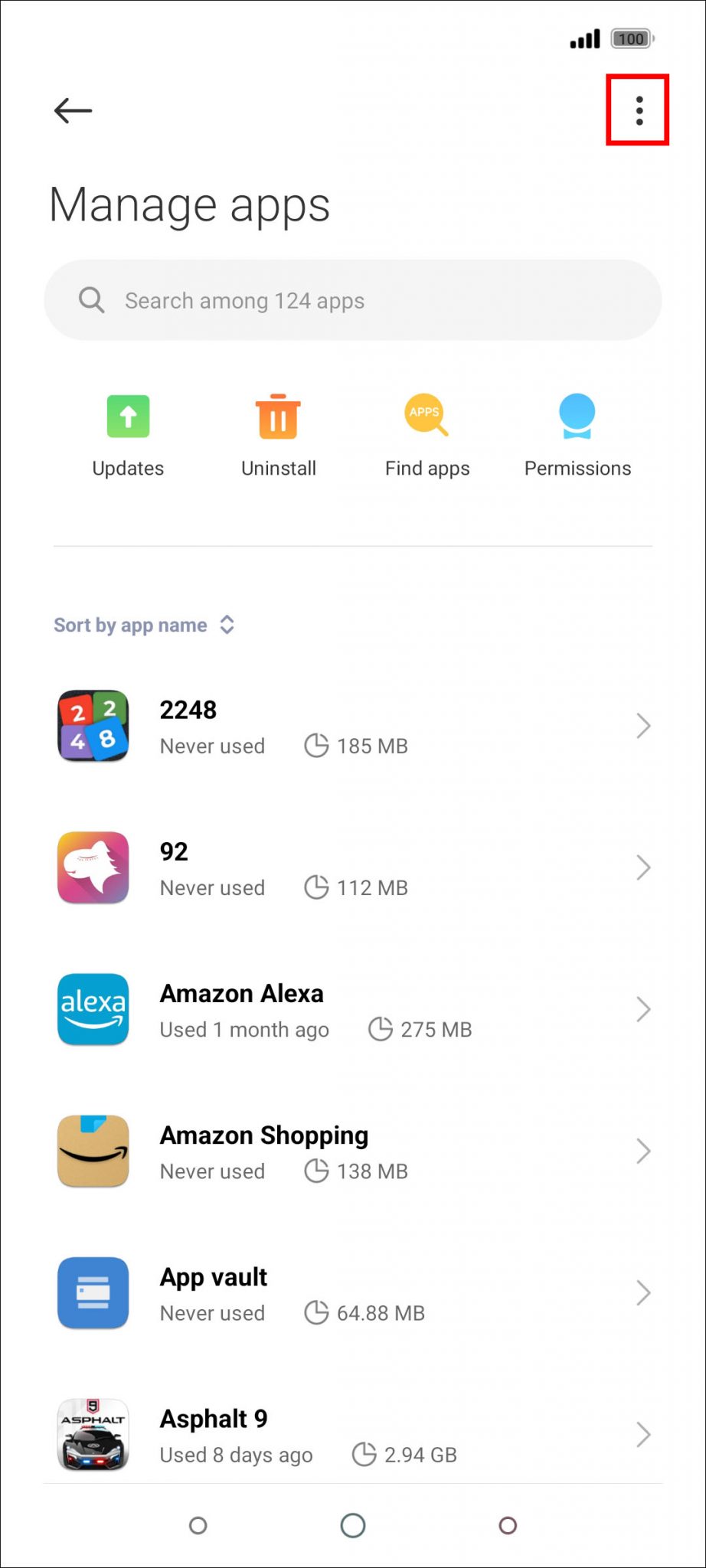
Task: Tap the Amazon Alexa app icon
Action: coord(92,1009)
